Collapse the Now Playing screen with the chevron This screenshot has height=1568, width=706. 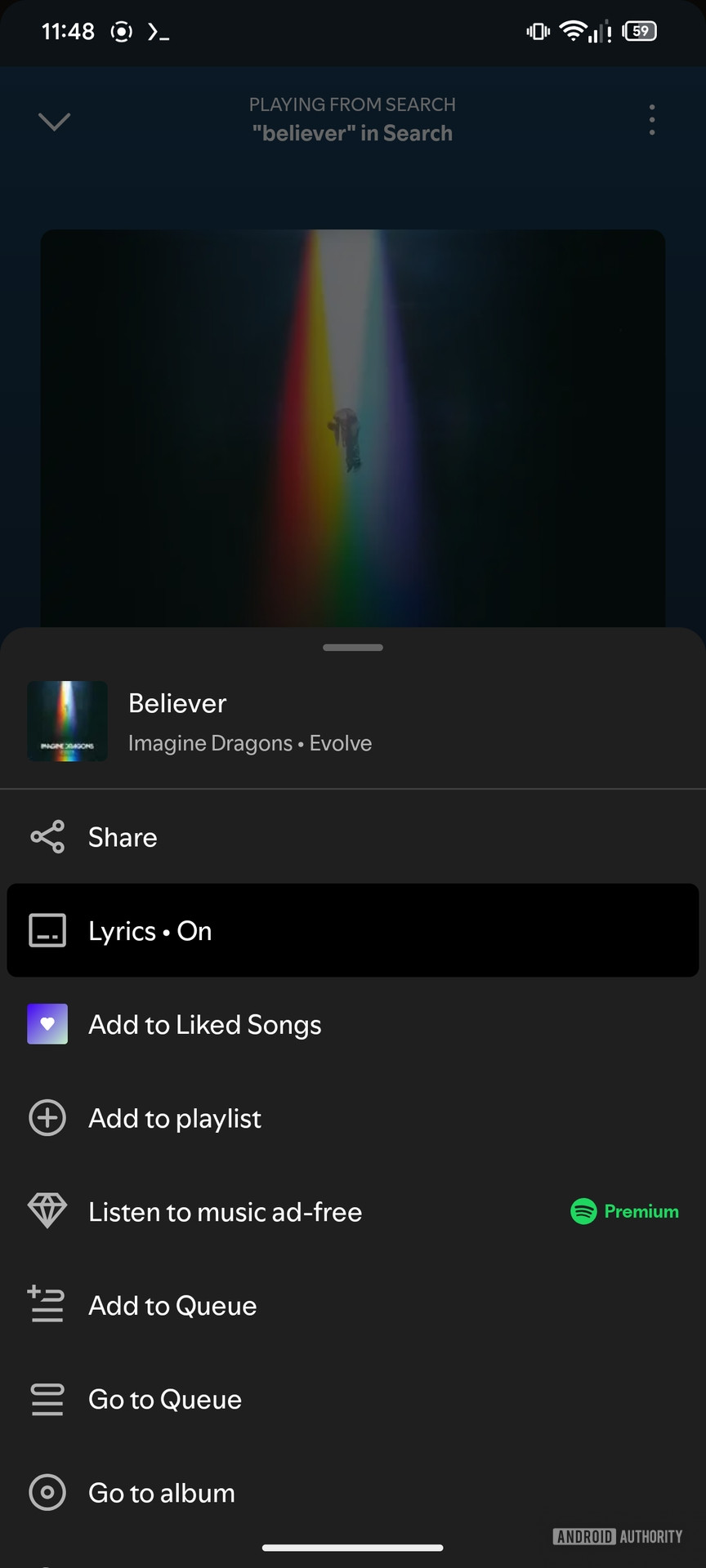[54, 120]
